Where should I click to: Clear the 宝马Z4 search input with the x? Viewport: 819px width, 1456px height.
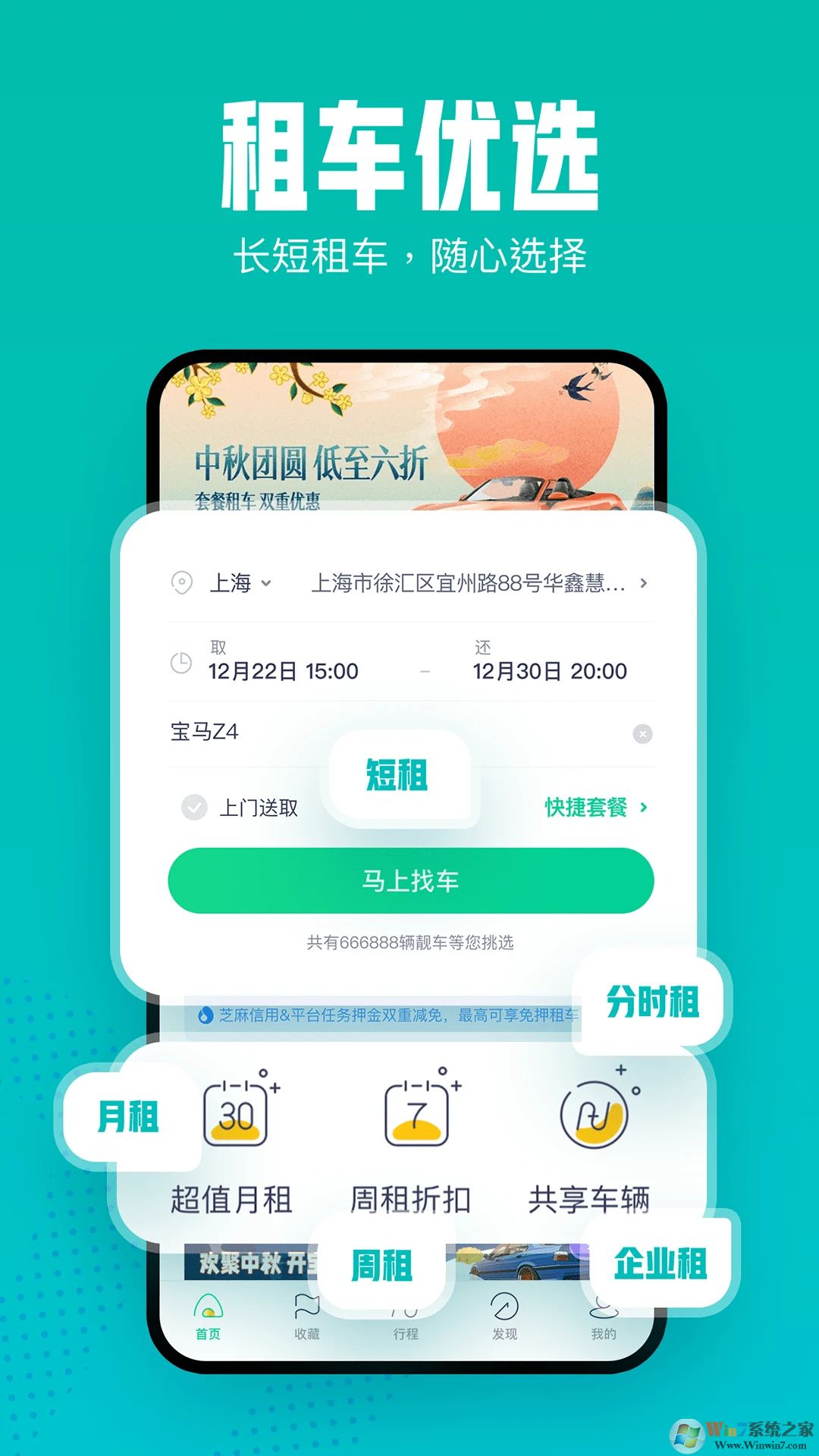point(642,733)
